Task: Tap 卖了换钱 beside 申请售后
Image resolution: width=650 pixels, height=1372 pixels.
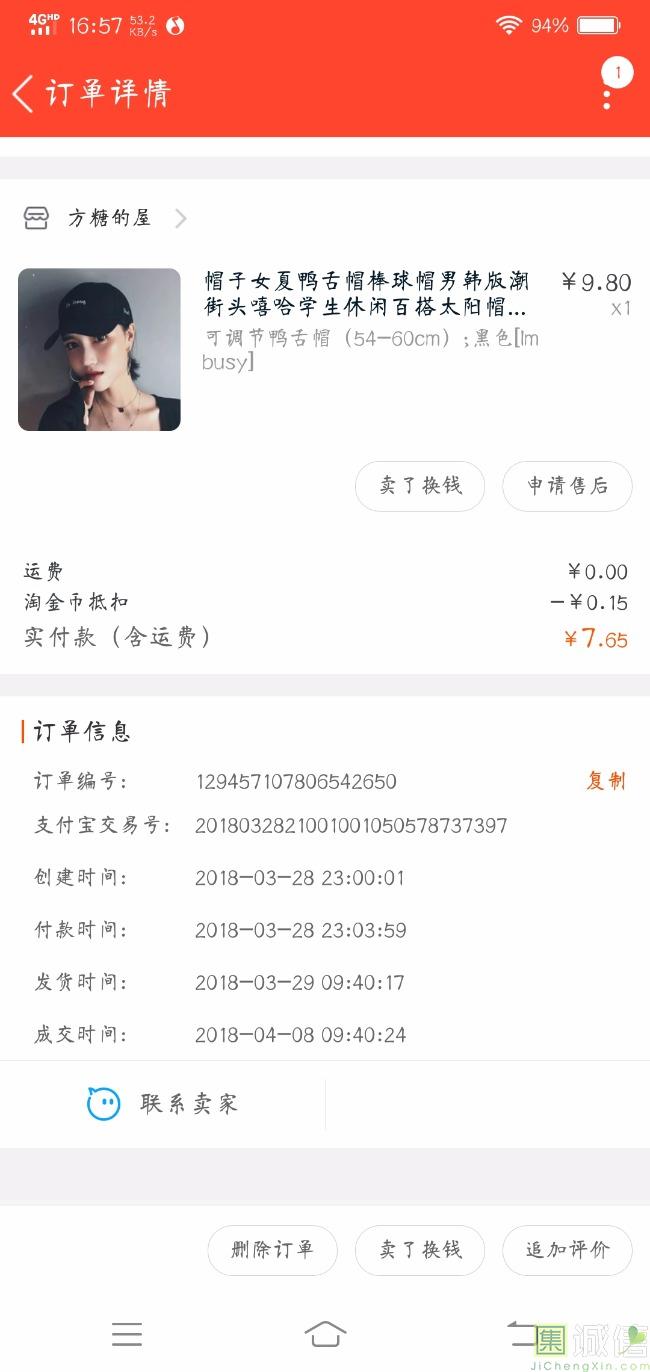Action: pos(420,486)
